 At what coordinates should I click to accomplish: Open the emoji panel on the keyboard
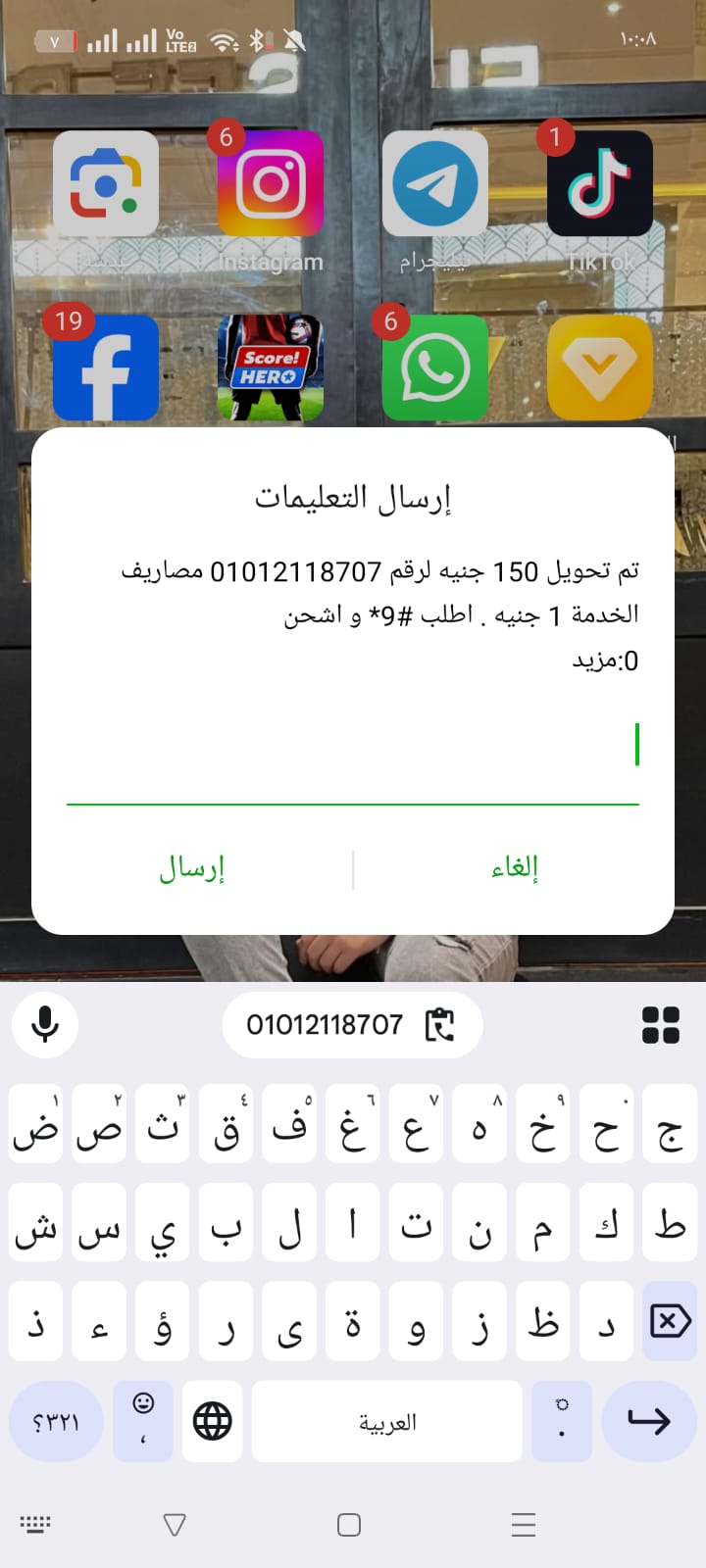pos(143,1421)
